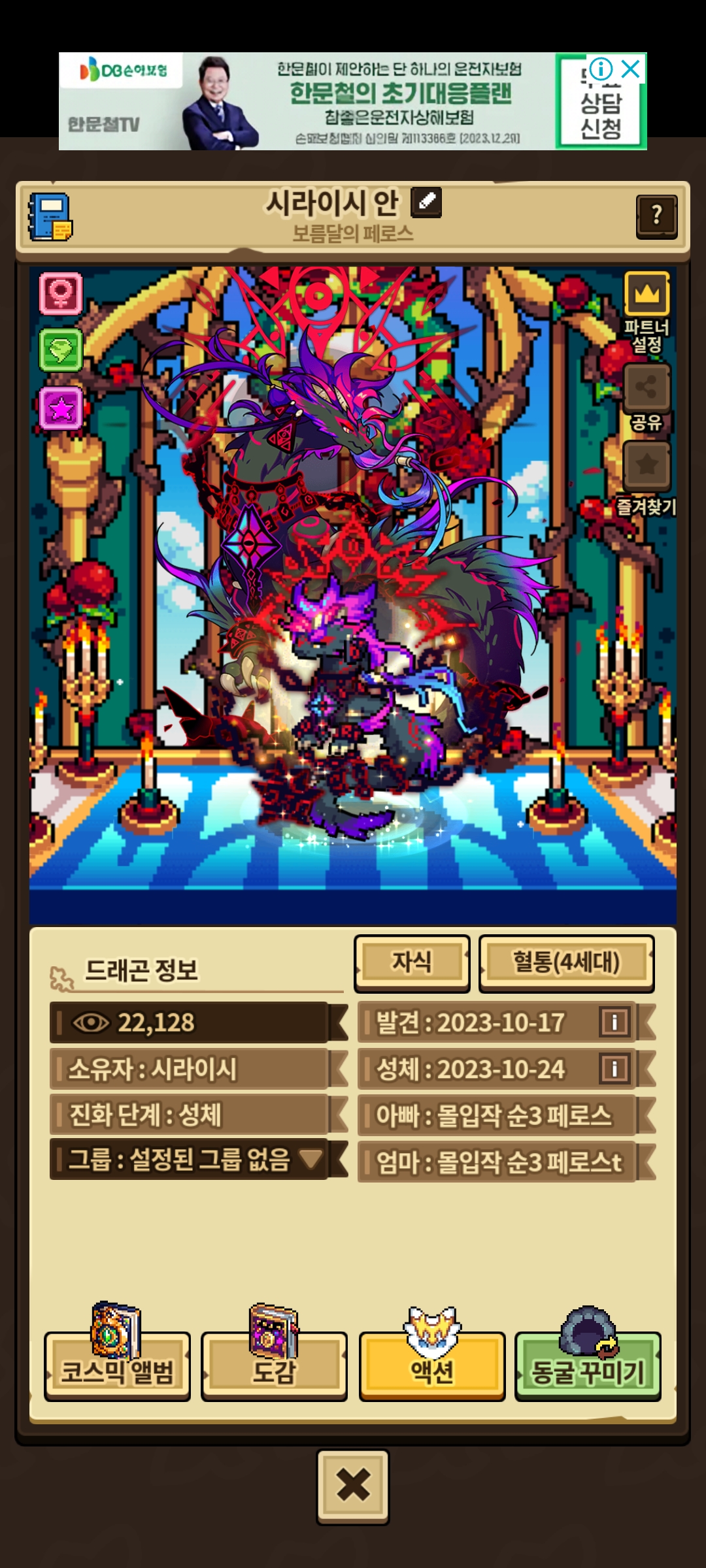Tap the yellow 액션 button

432,1365
